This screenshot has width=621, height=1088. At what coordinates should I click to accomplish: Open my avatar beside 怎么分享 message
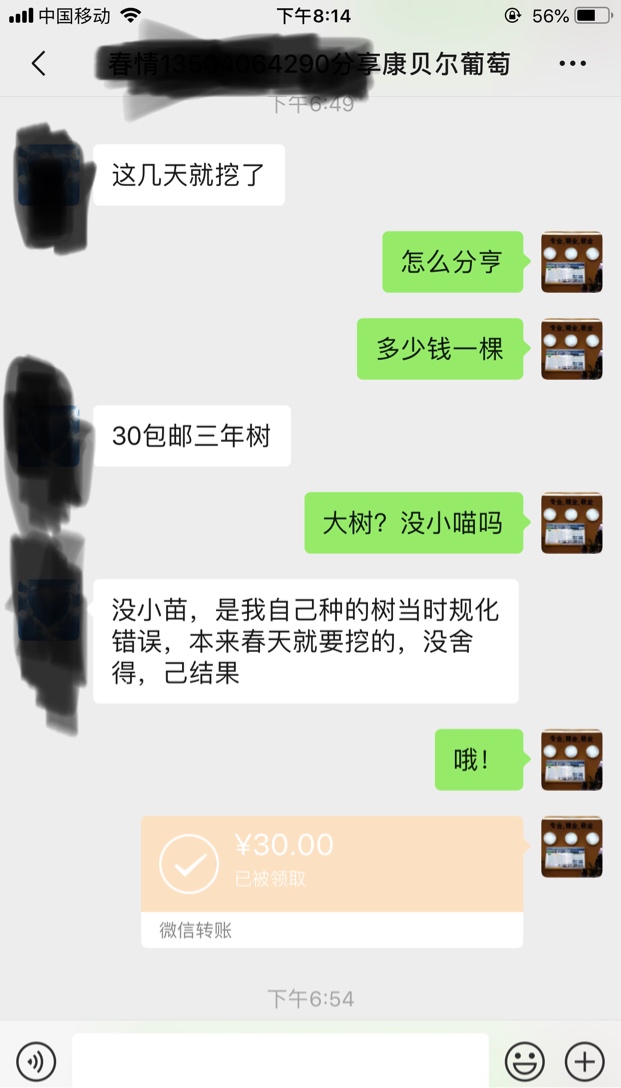(572, 262)
